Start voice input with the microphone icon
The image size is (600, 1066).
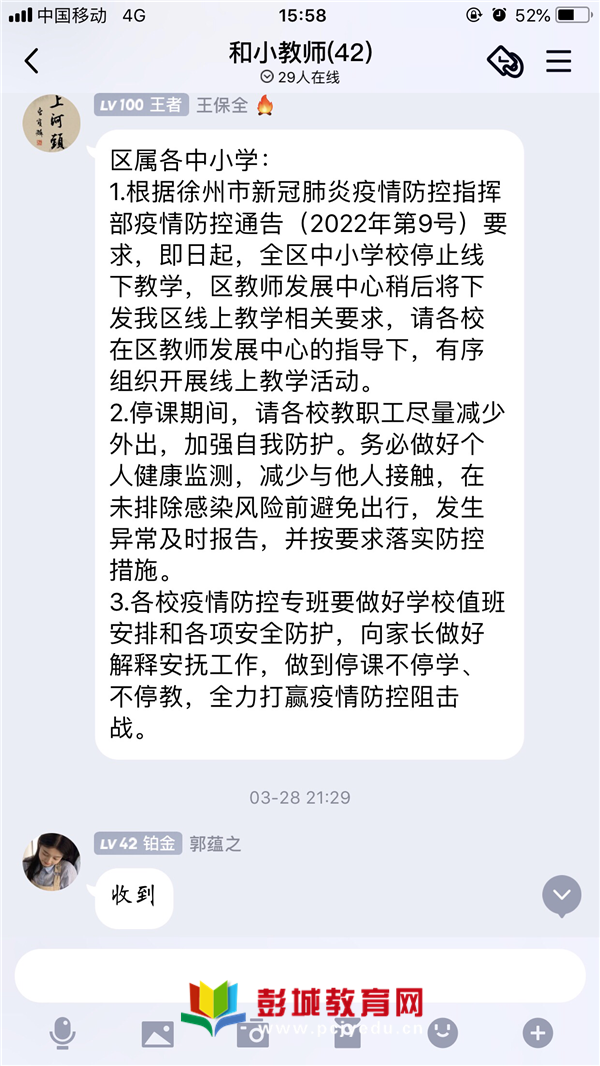click(62, 1033)
